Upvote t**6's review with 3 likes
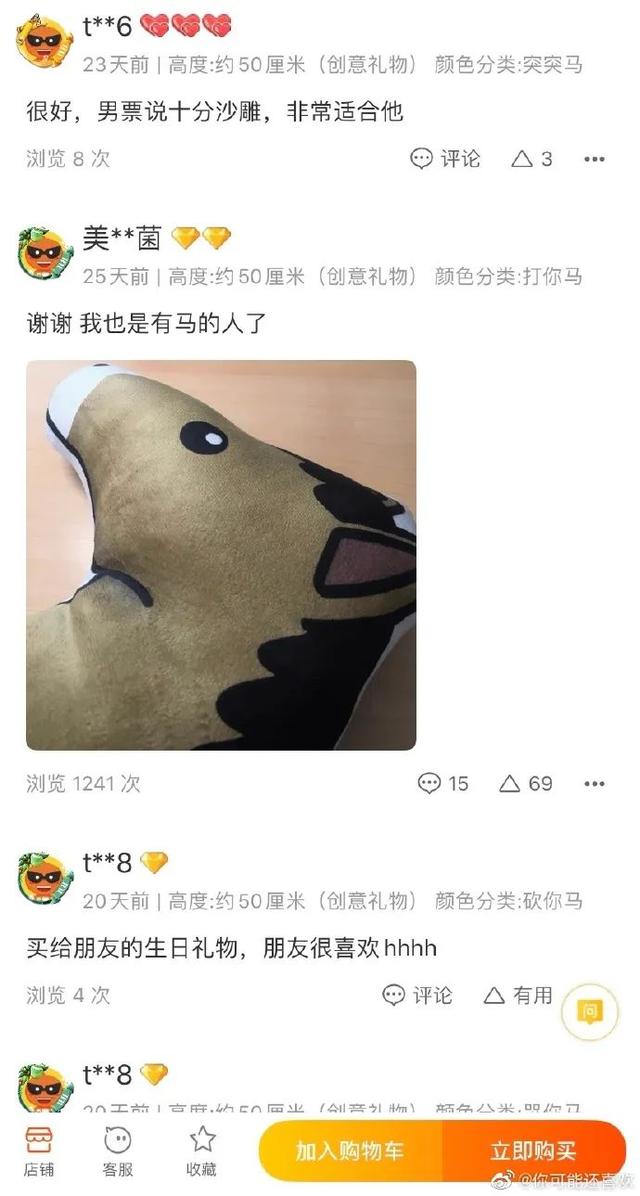The height and width of the screenshot is (1196, 640). coord(532,159)
